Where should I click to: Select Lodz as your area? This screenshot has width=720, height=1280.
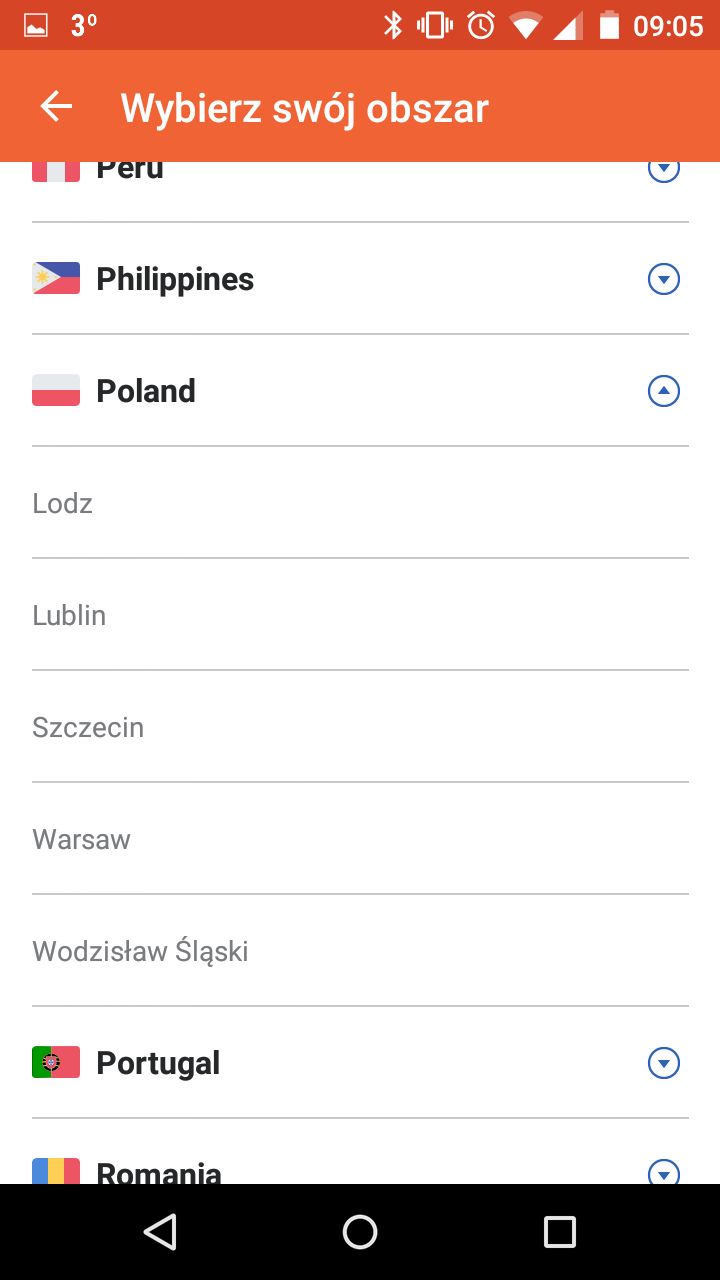[360, 503]
